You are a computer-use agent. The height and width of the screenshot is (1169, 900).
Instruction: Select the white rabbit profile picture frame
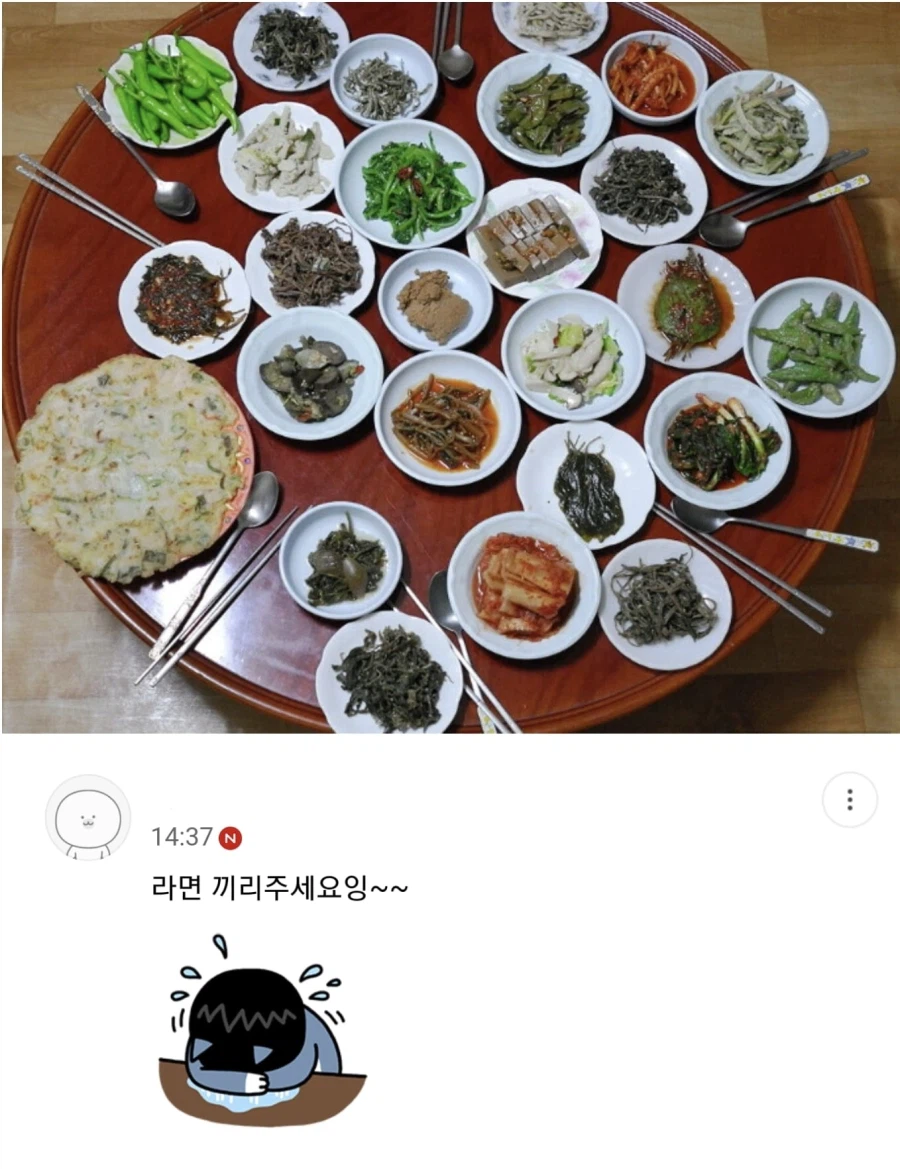click(x=88, y=818)
